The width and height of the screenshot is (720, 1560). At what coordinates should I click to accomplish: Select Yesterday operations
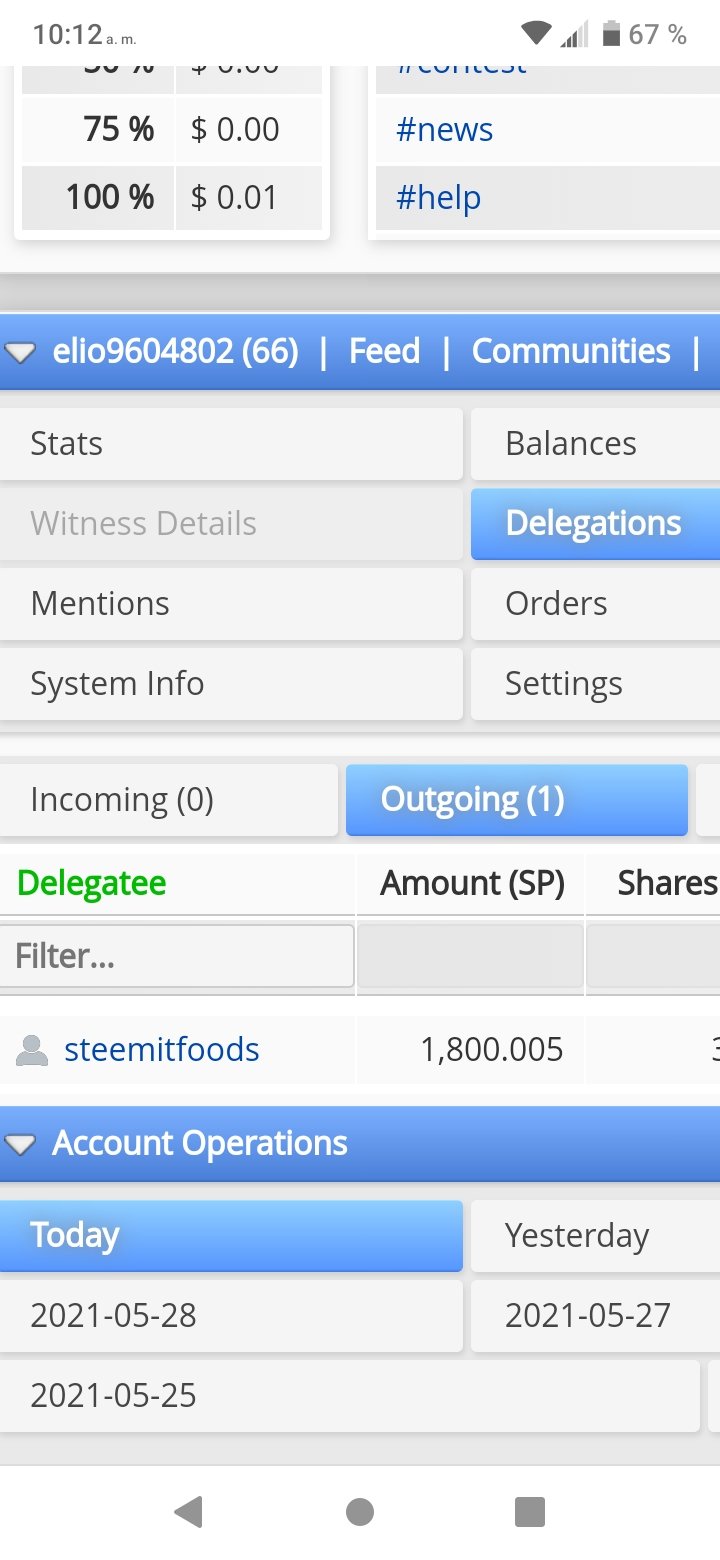click(595, 1236)
